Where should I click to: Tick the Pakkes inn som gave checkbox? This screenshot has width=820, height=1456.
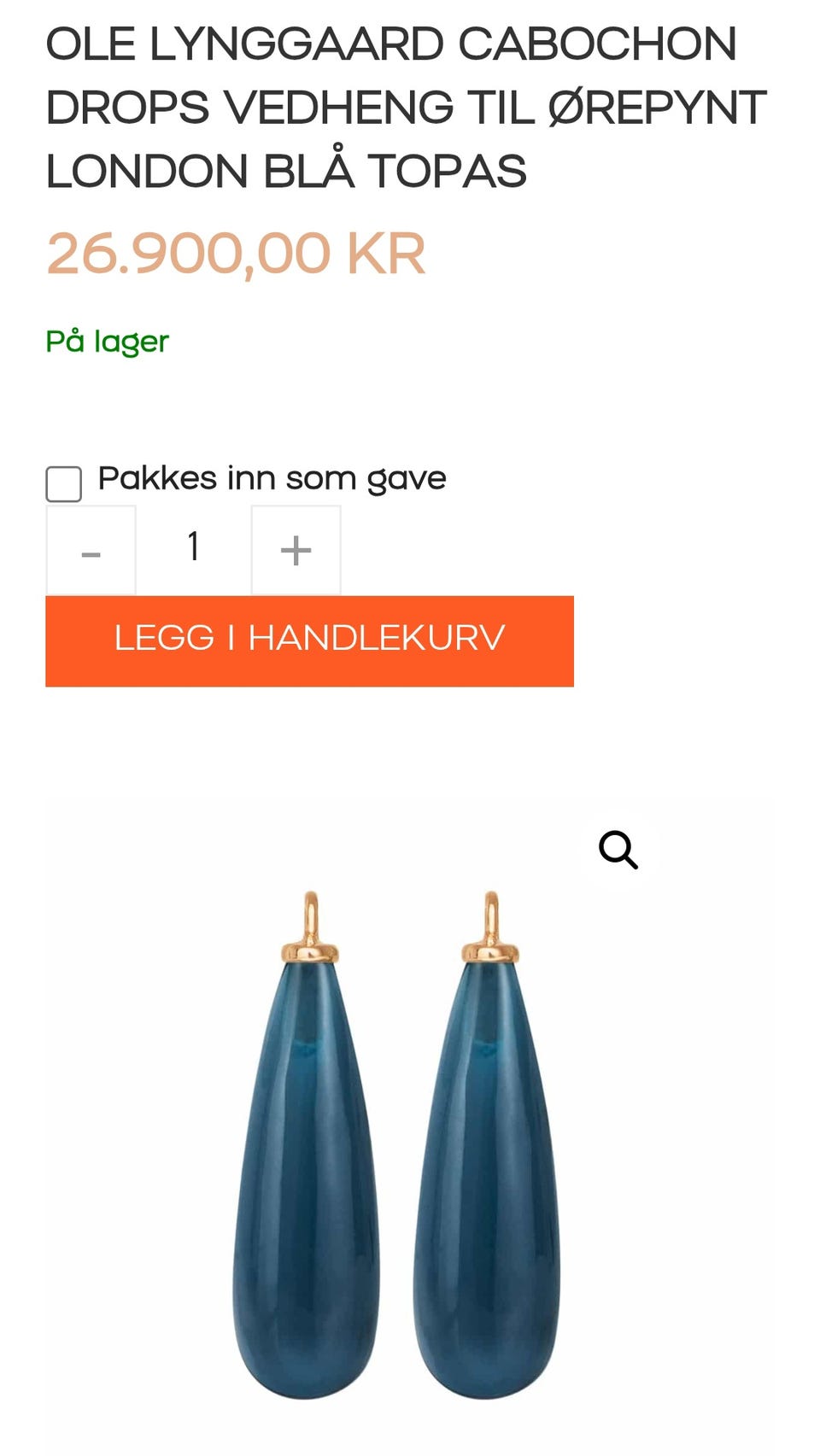click(63, 483)
